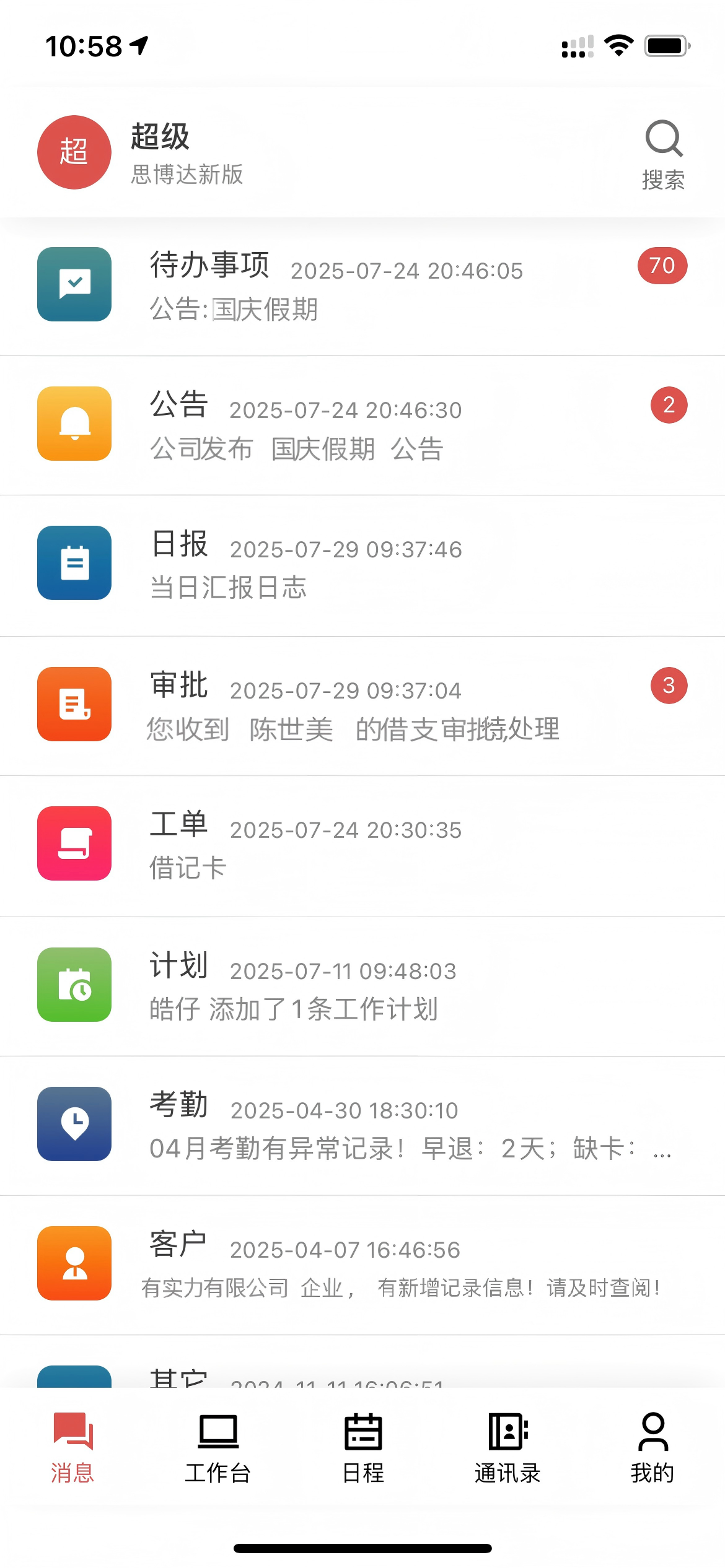Tap the 其它 conversation at the bottom

pos(310,1381)
